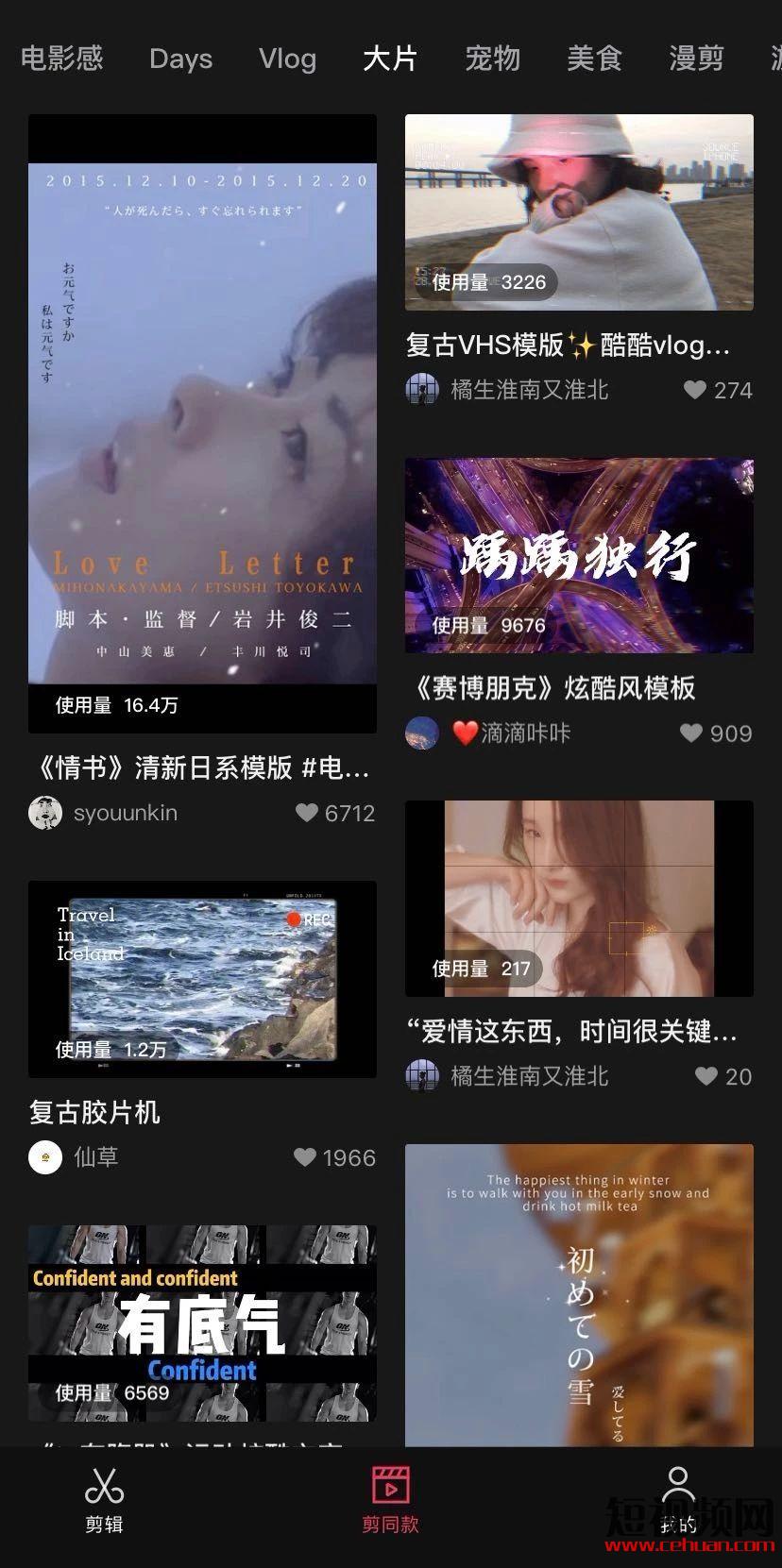This screenshot has width=782, height=1568.
Task: Select the 美食 category tab
Action: pos(594,59)
